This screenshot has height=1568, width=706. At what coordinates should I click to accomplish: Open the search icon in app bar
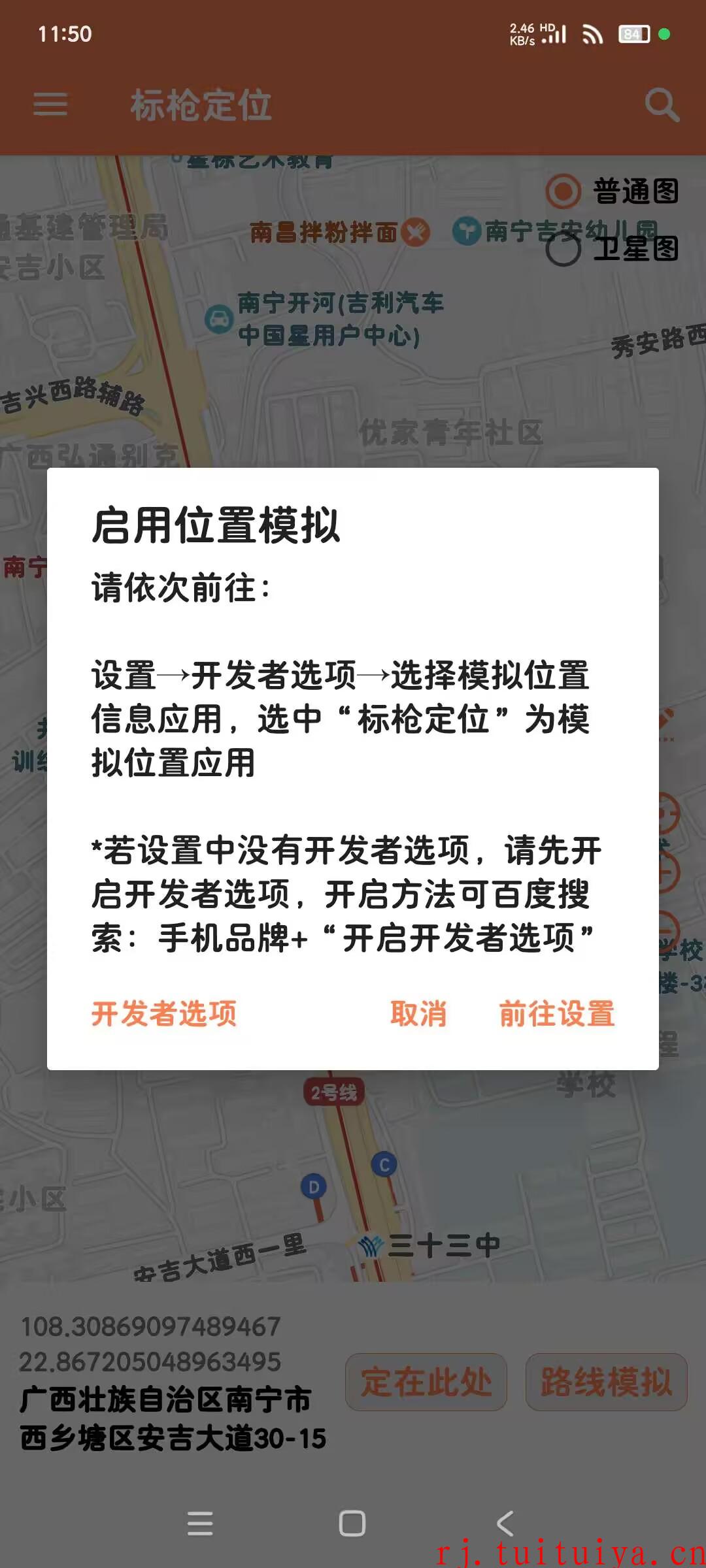click(x=662, y=105)
